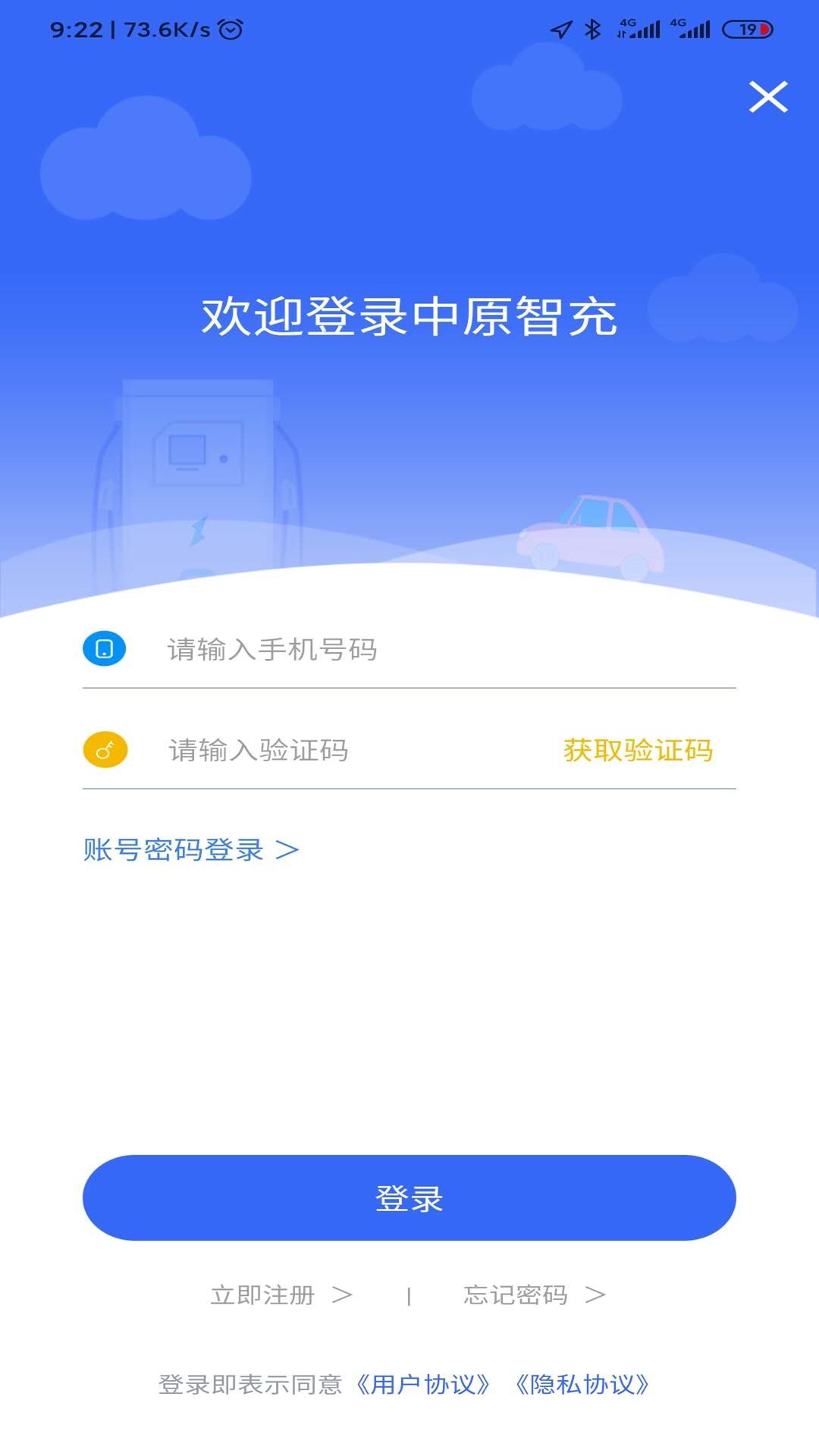Open the 隐私协议 privacy agreement

pyautogui.click(x=582, y=1385)
